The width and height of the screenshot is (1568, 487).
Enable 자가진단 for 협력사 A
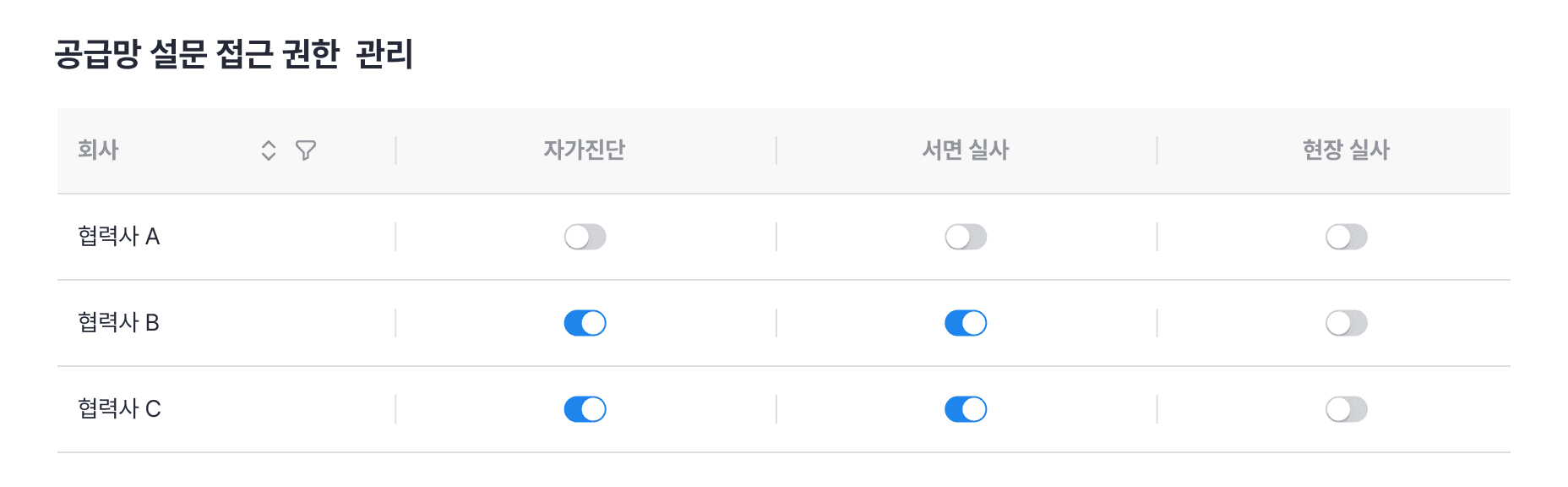(585, 237)
